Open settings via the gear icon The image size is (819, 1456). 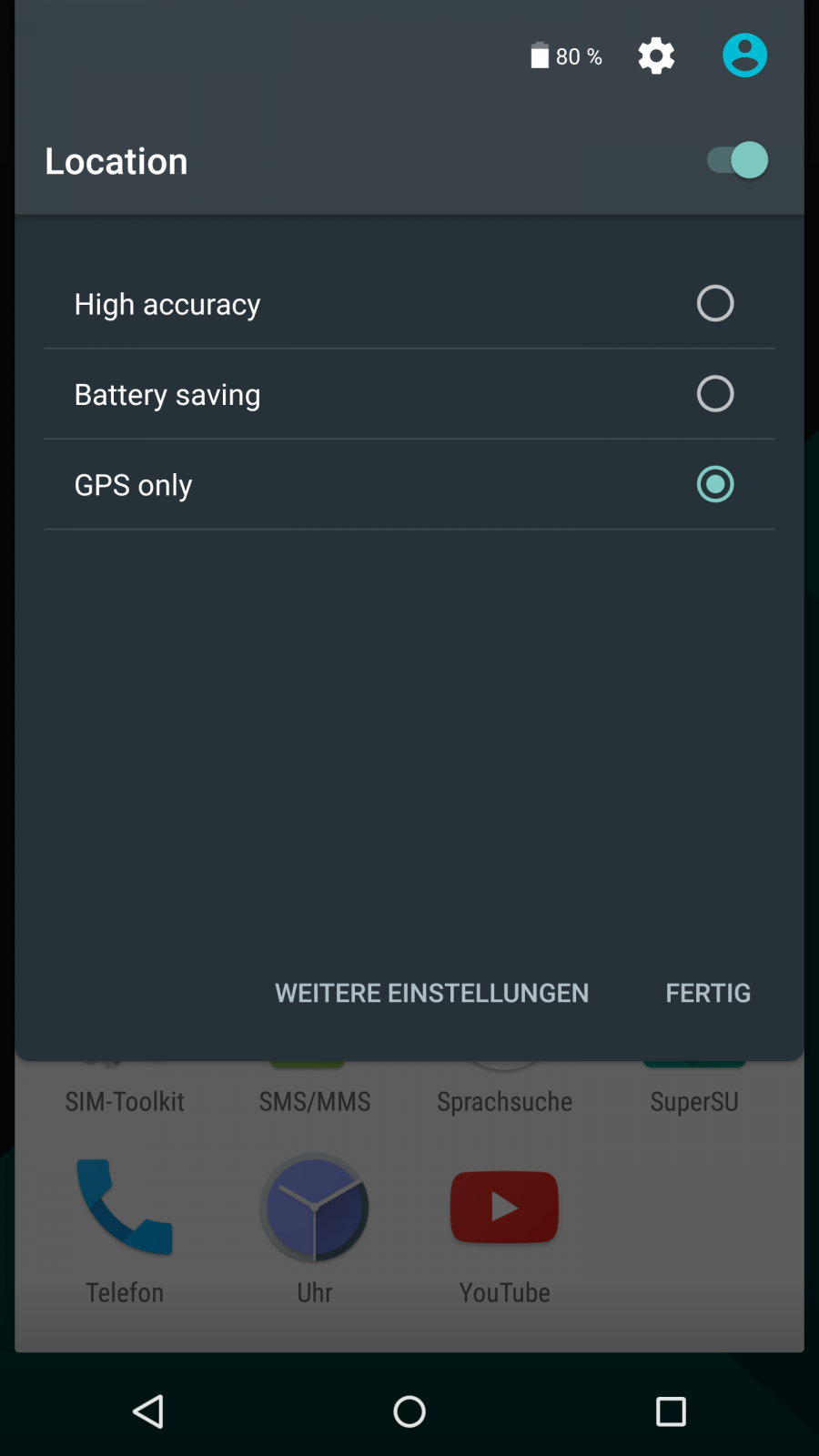[656, 56]
